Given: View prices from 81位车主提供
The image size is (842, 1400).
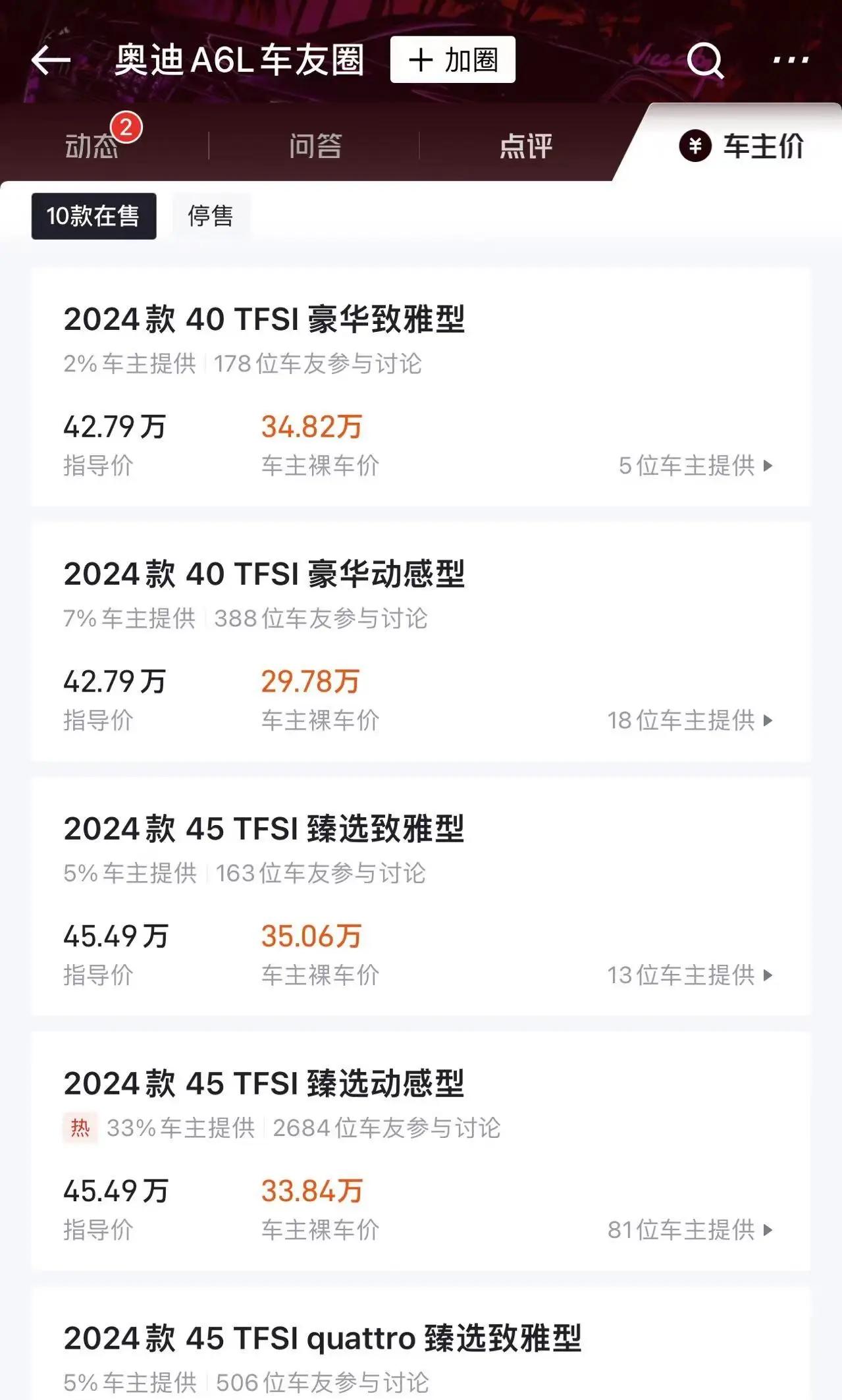Looking at the screenshot, I should coord(689,1230).
